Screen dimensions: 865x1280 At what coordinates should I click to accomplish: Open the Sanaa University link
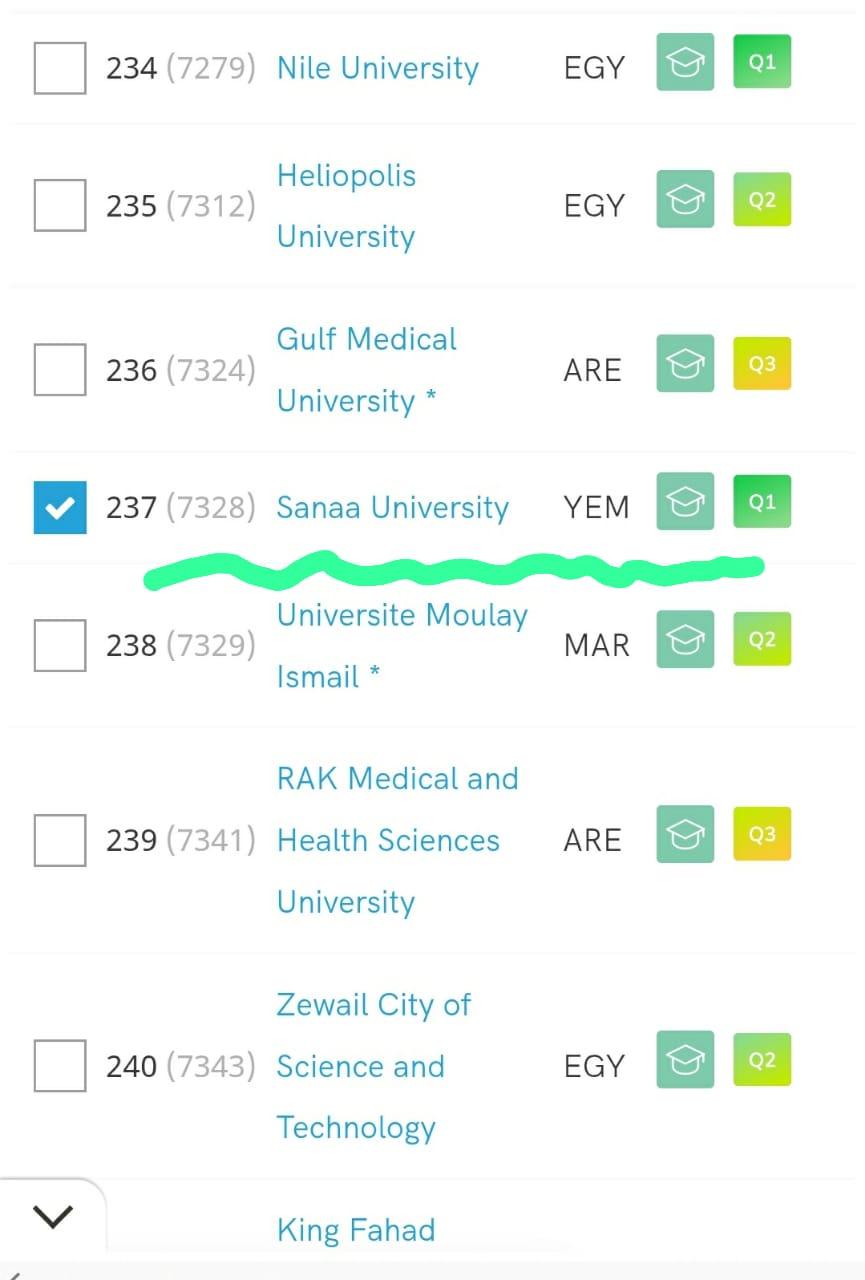(392, 507)
